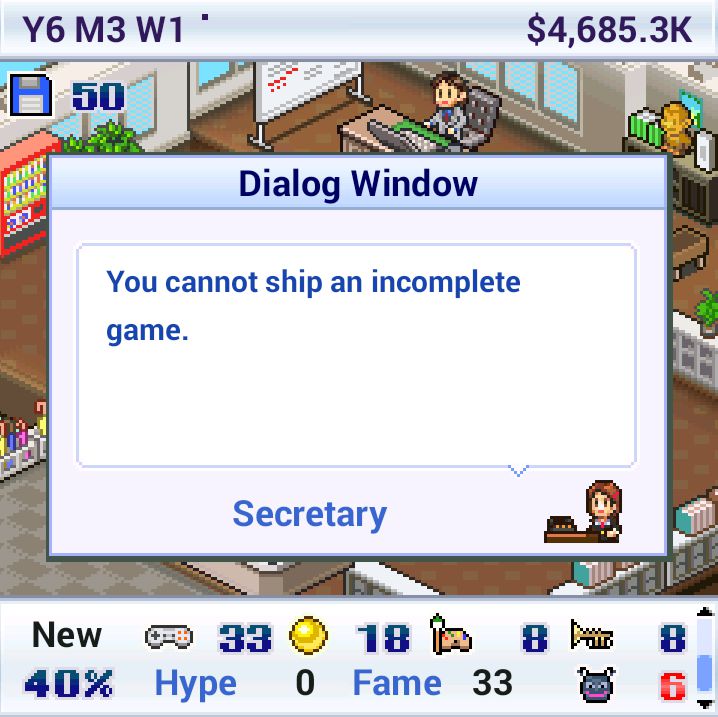718x717 pixels.
Task: Tap the save disk icon
Action: (x=30, y=97)
